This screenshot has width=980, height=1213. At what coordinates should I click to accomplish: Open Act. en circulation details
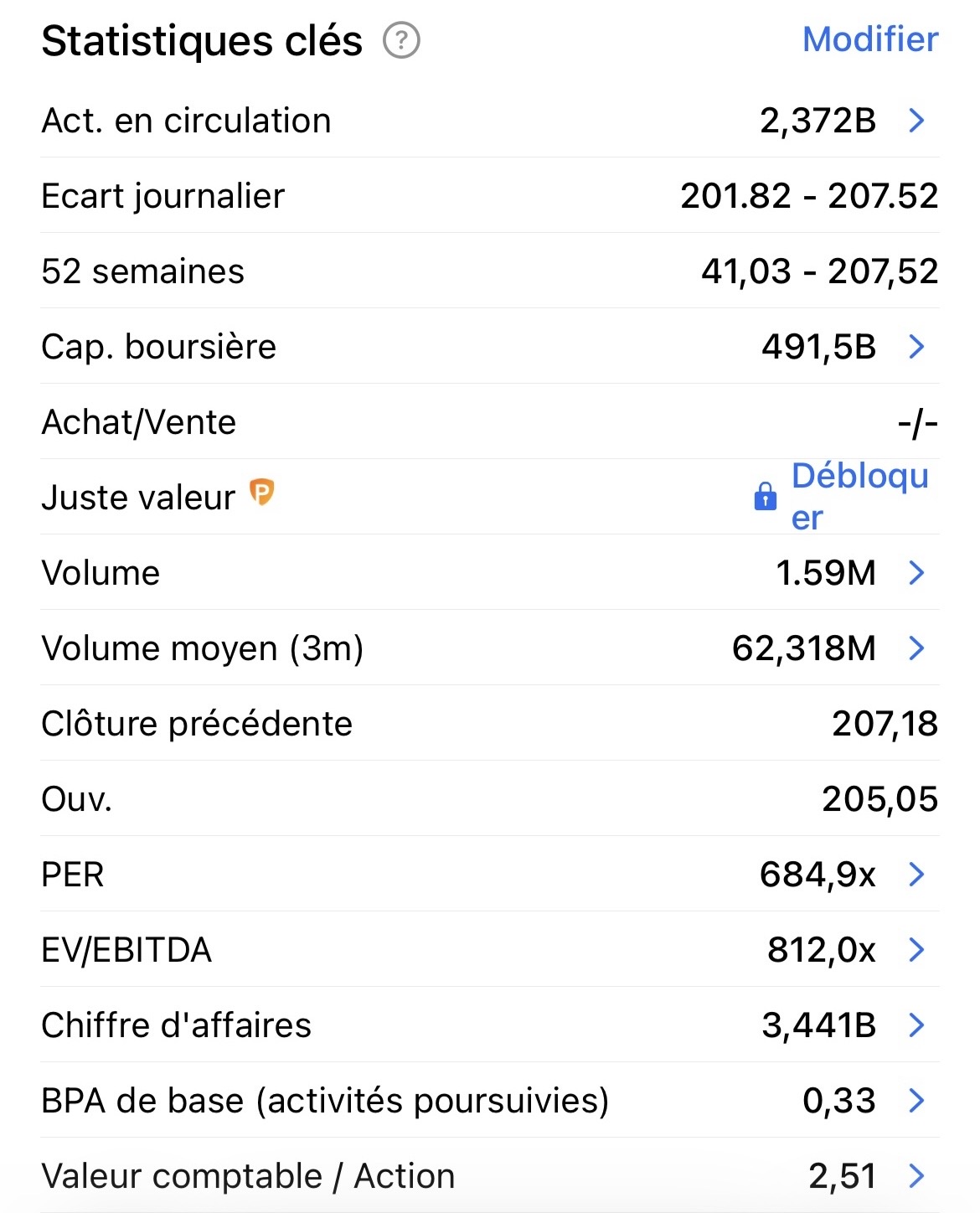916,121
